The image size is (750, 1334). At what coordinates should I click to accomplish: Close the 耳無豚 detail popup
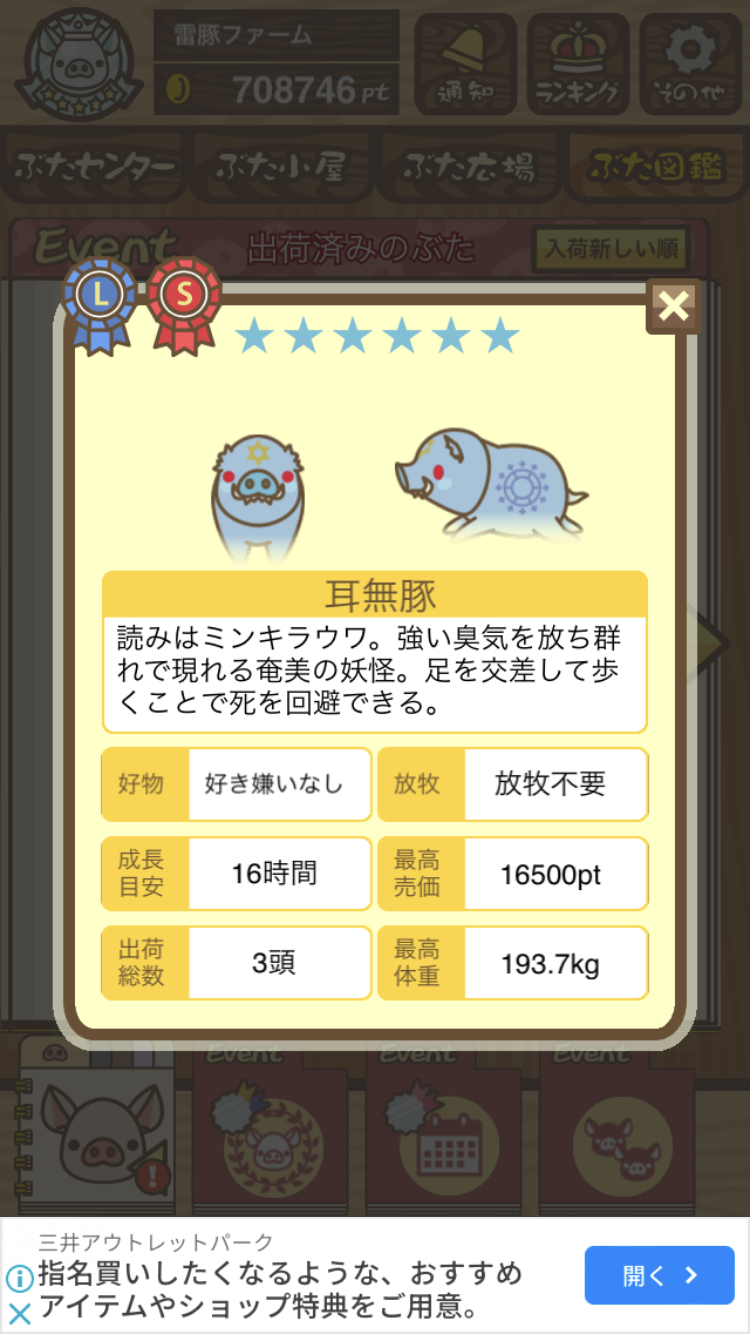coord(673,306)
